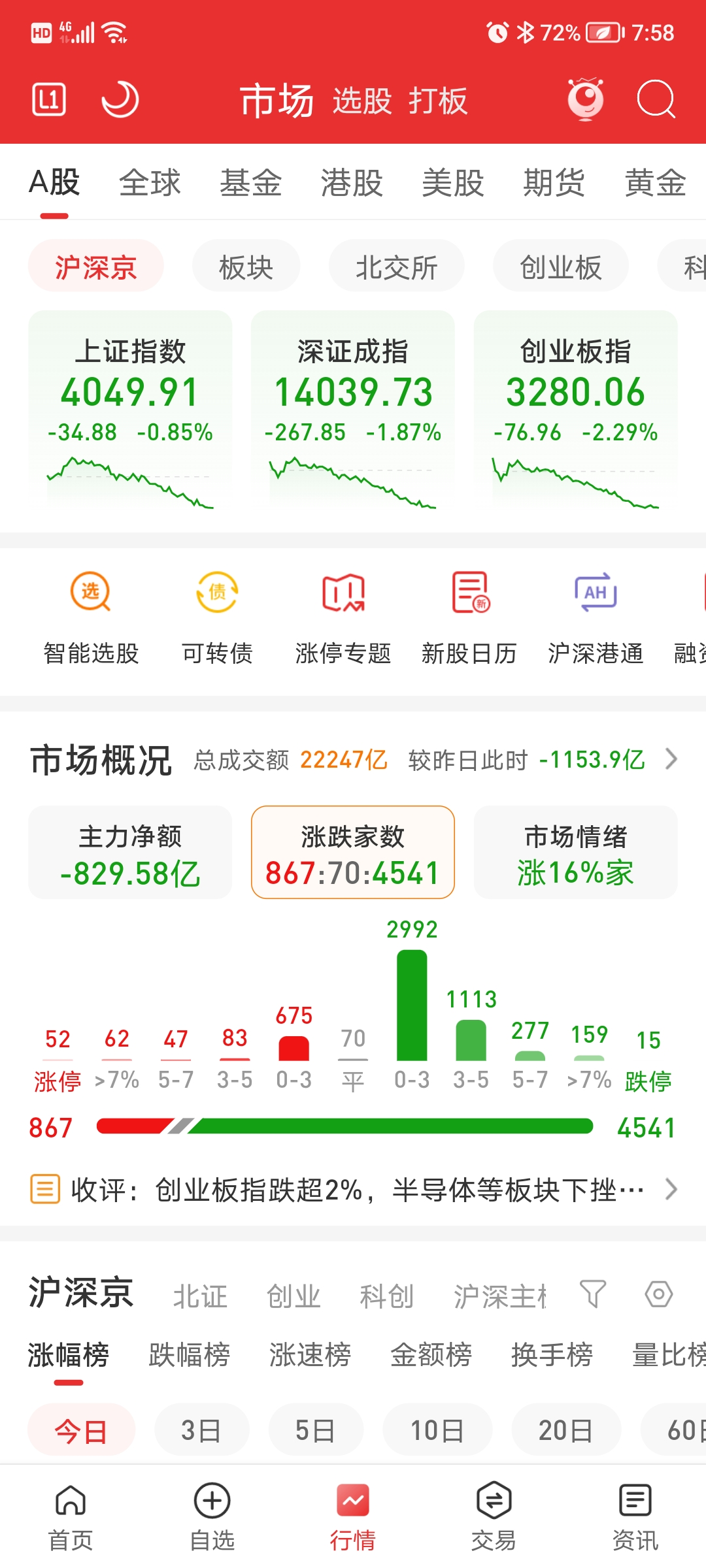Switch to the 港股 tab
The height and width of the screenshot is (1568, 706).
352,183
